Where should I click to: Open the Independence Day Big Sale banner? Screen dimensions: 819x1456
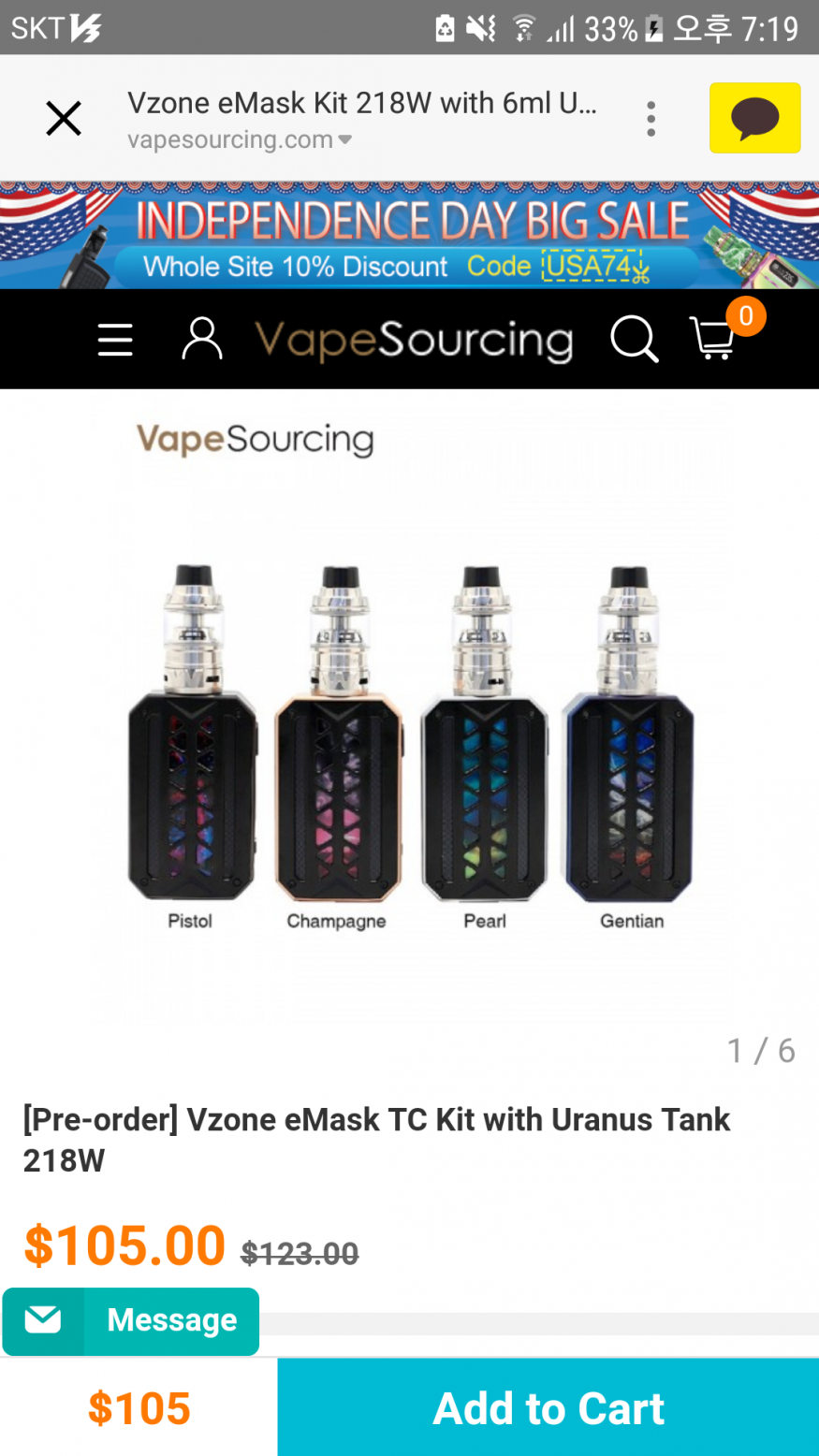(x=409, y=235)
